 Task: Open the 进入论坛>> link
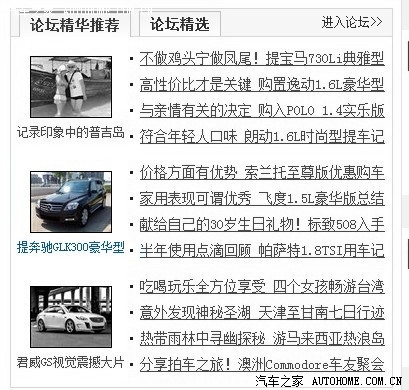tap(351, 22)
